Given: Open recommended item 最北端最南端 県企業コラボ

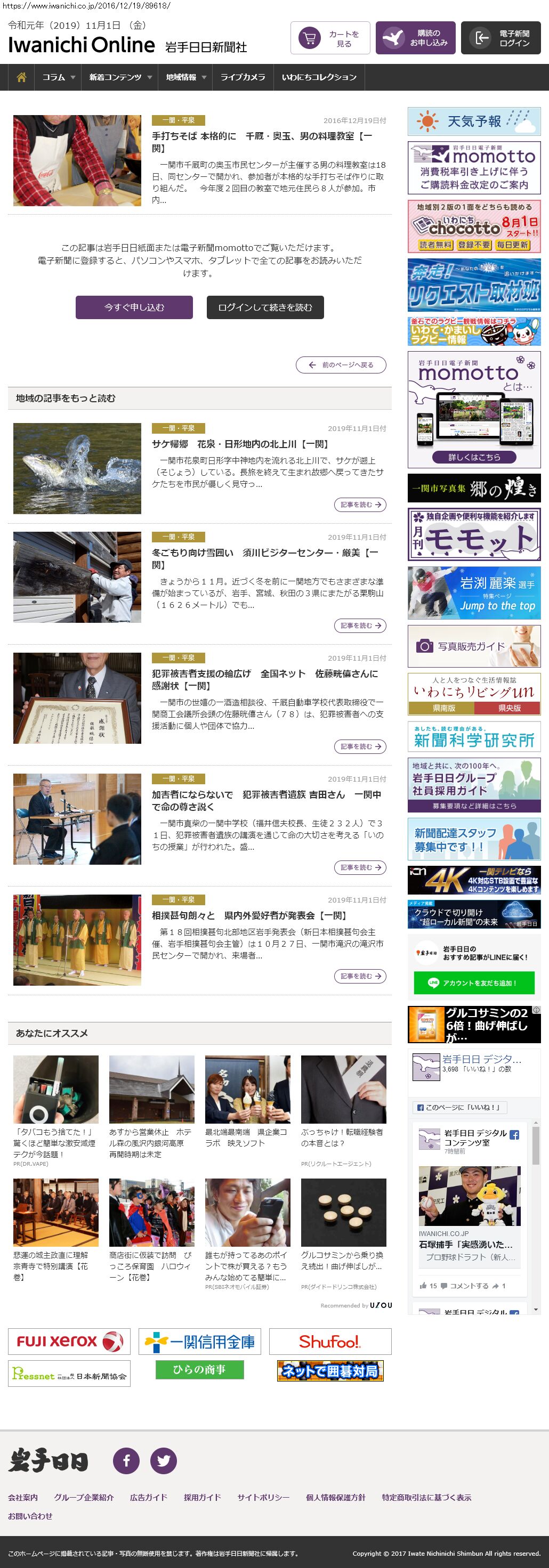Looking at the screenshot, I should coord(246,1137).
